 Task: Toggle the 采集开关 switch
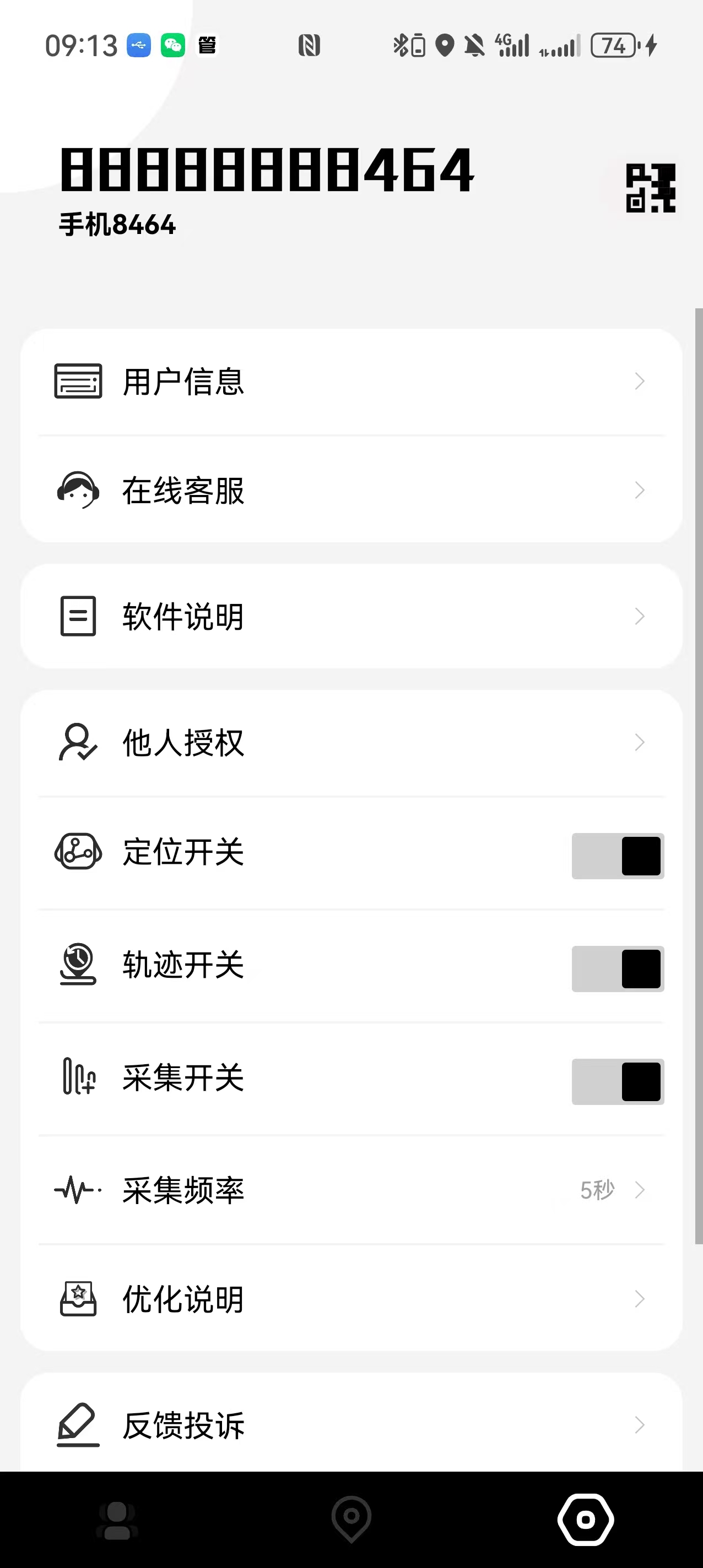[617, 1082]
